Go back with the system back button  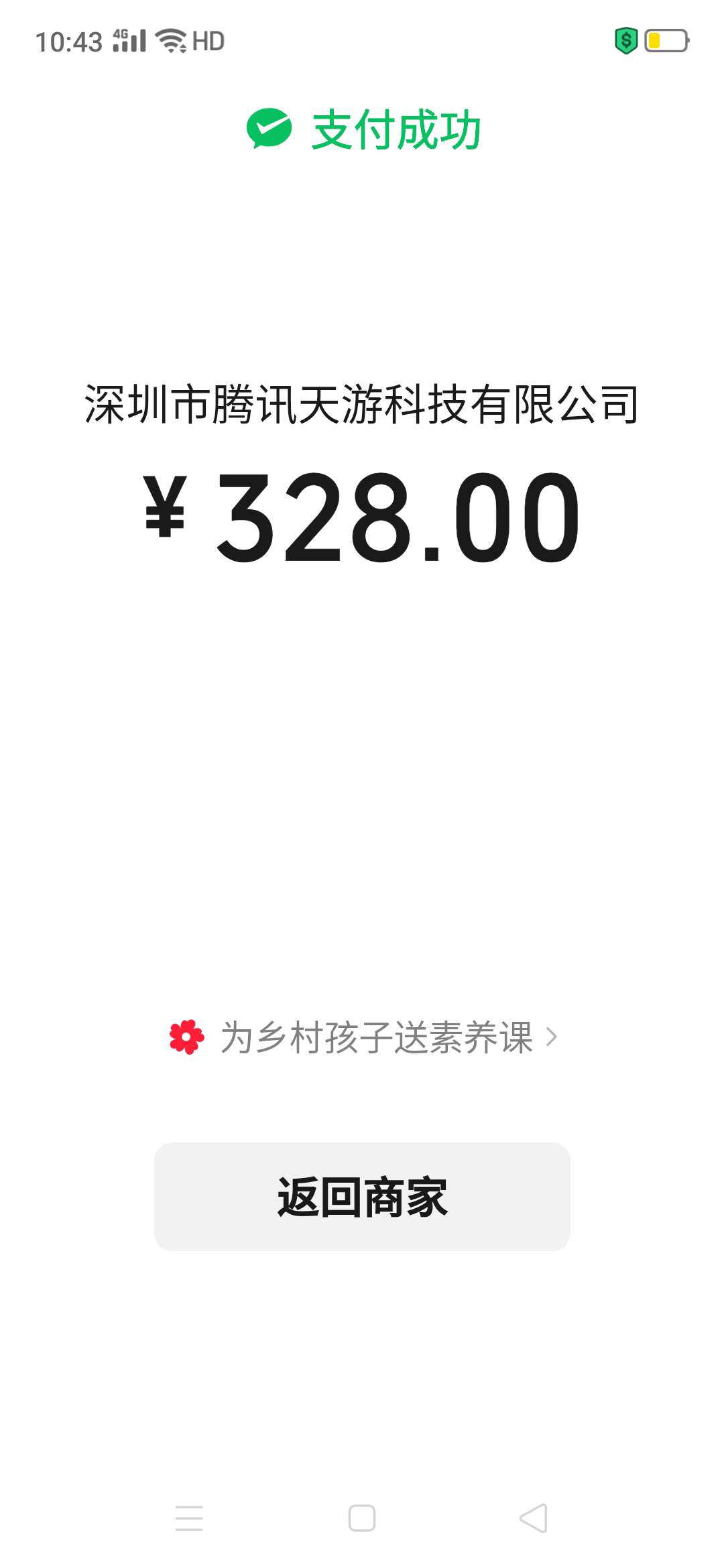click(534, 1518)
